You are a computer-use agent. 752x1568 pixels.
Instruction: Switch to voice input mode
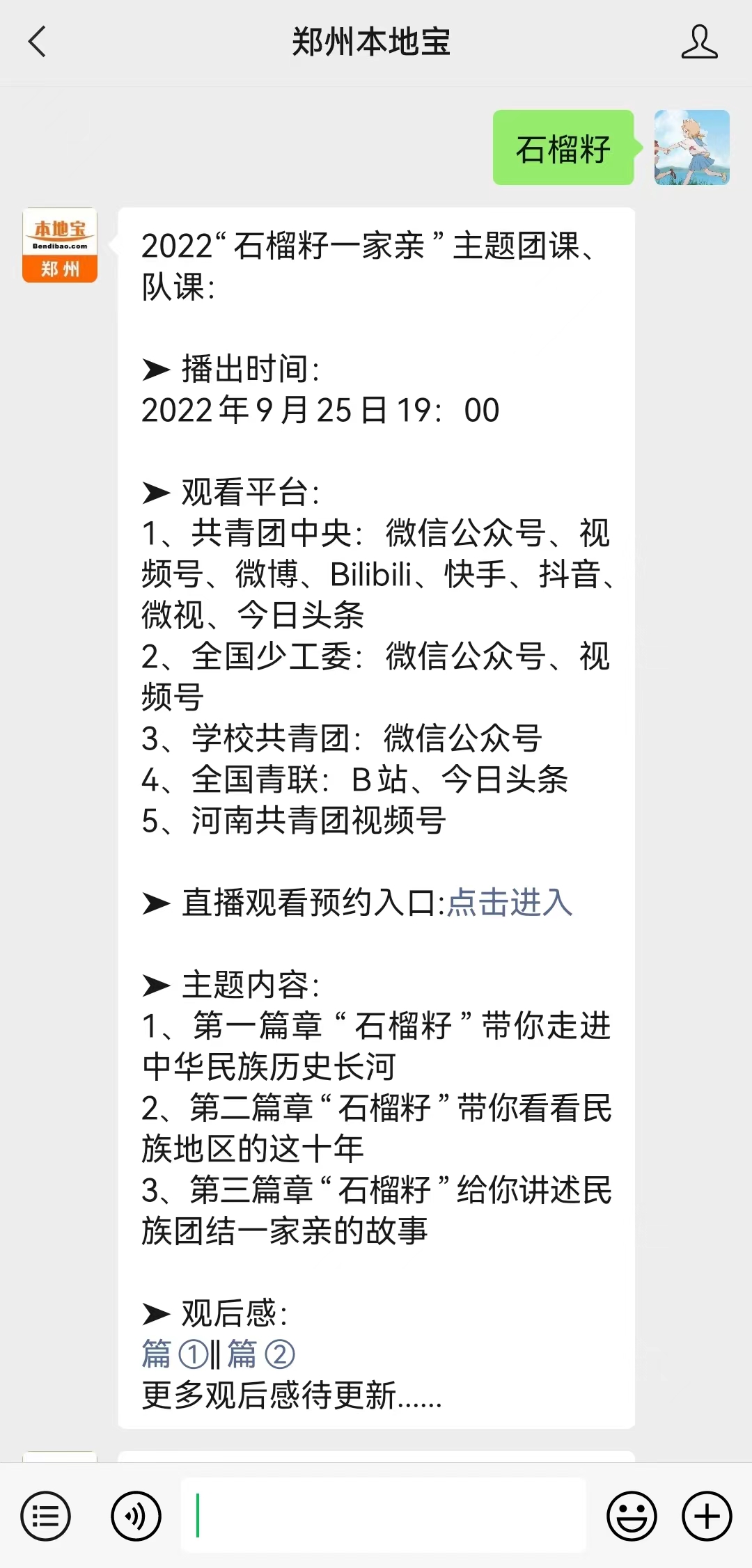tap(136, 1516)
